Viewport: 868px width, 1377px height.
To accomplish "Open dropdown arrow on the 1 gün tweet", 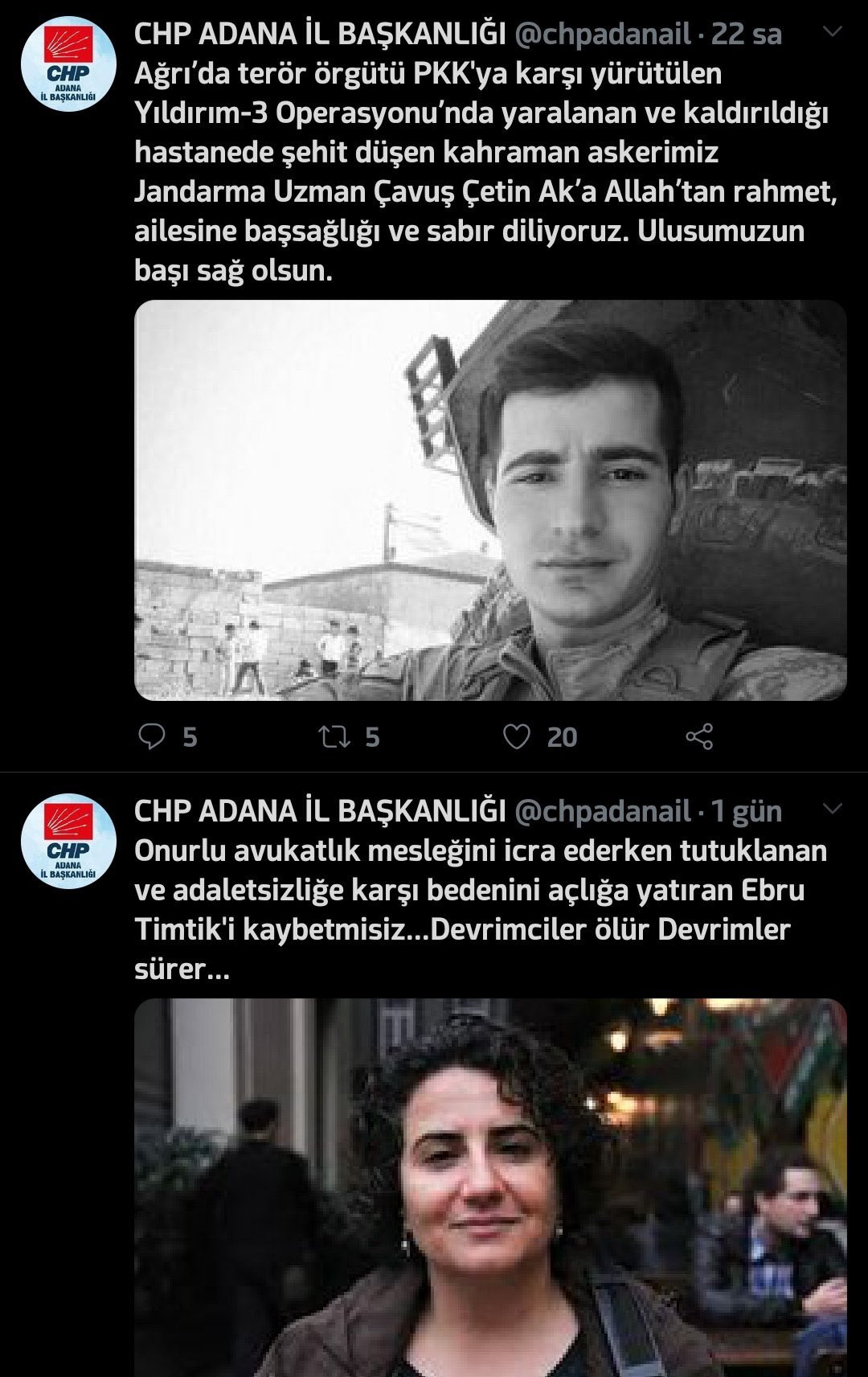I will 833,809.
